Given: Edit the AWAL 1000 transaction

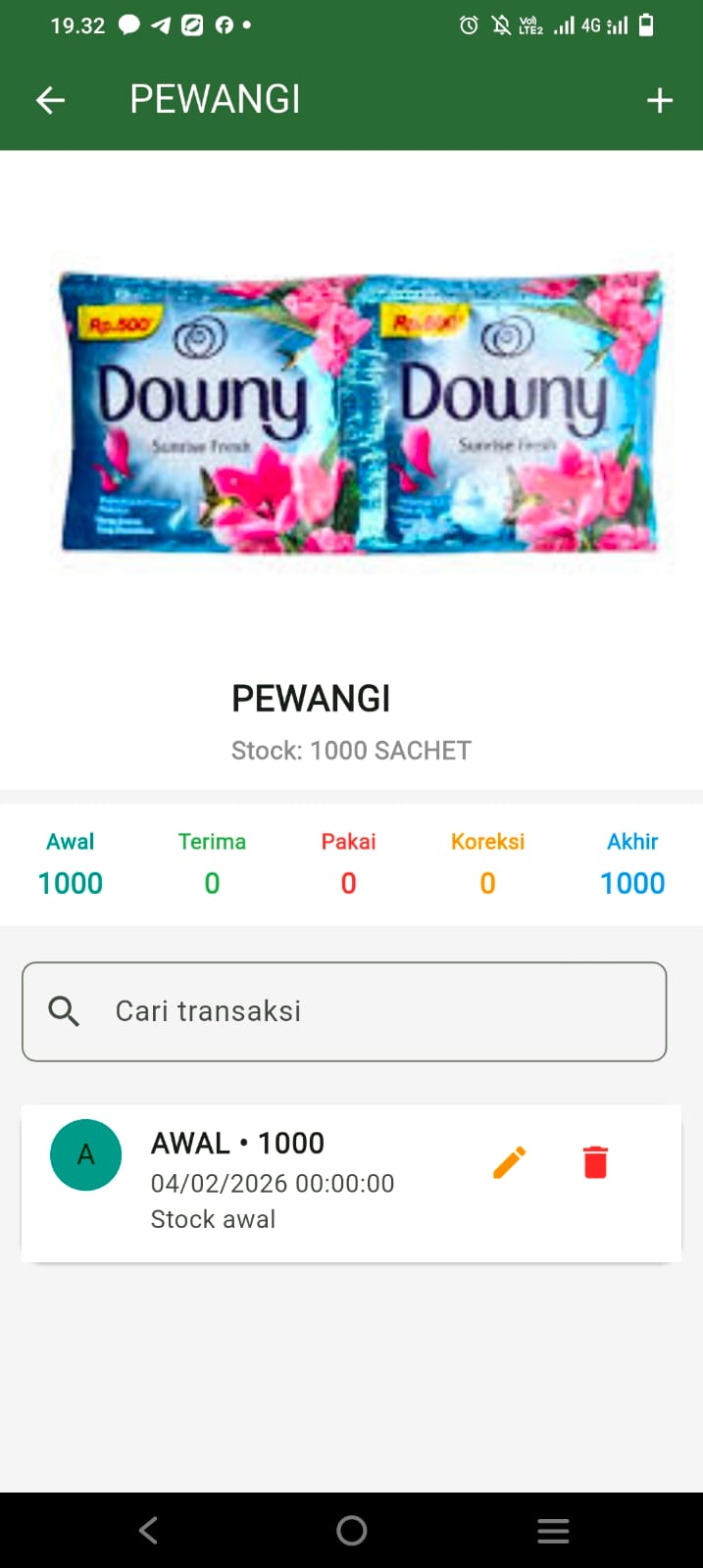Looking at the screenshot, I should (509, 1162).
